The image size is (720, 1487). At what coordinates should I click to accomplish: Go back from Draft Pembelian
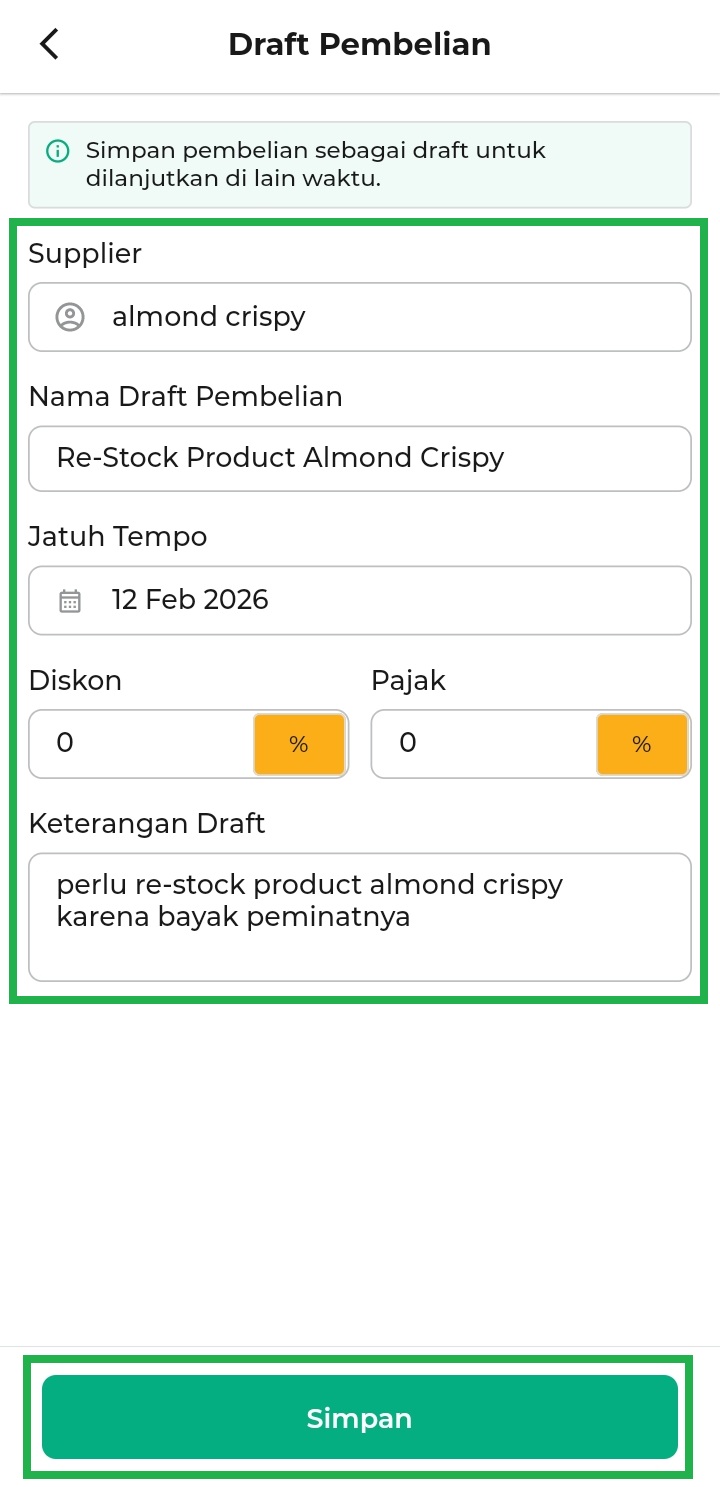[x=49, y=44]
